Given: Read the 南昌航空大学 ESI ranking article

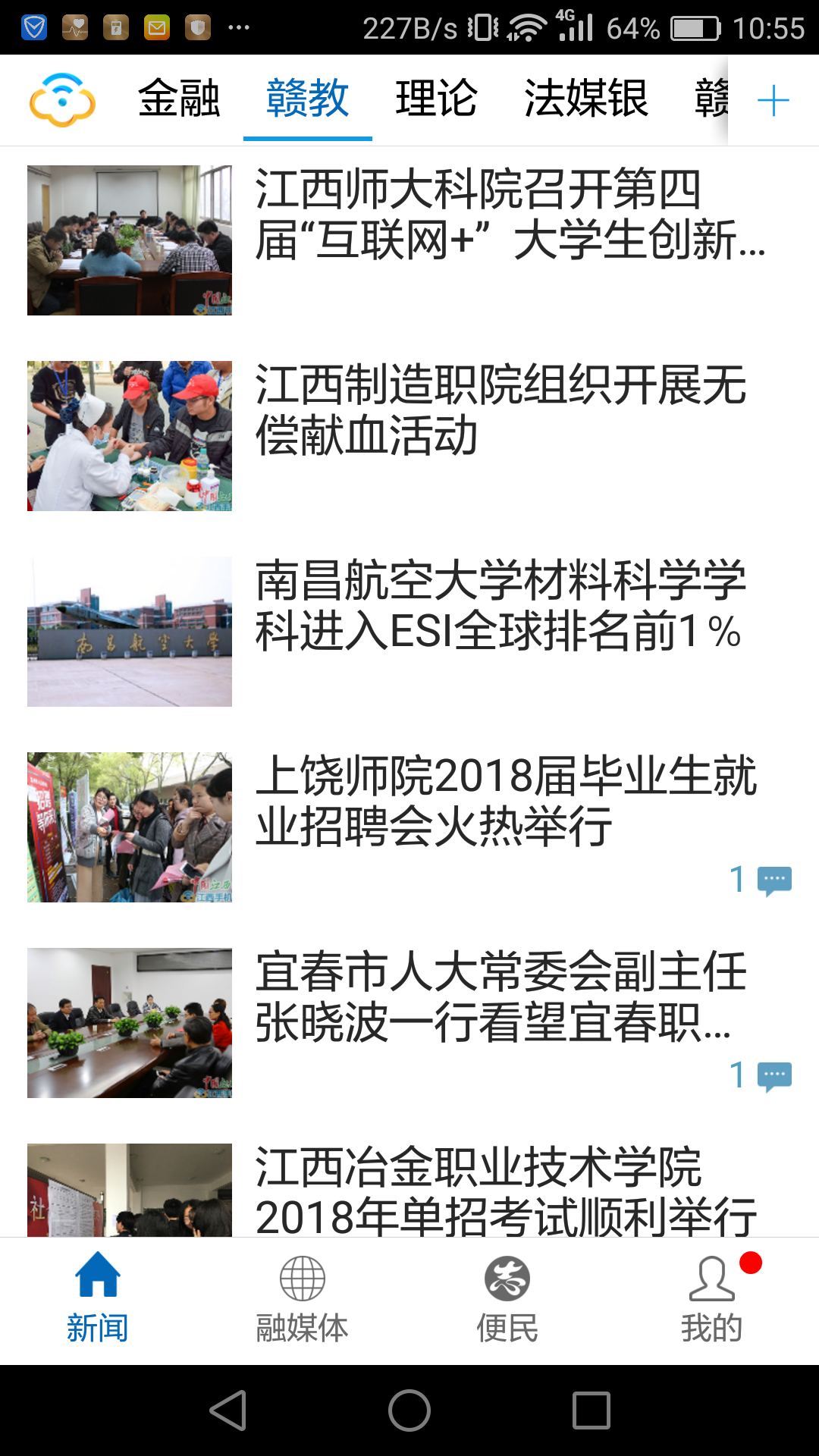Looking at the screenshot, I should (500, 607).
